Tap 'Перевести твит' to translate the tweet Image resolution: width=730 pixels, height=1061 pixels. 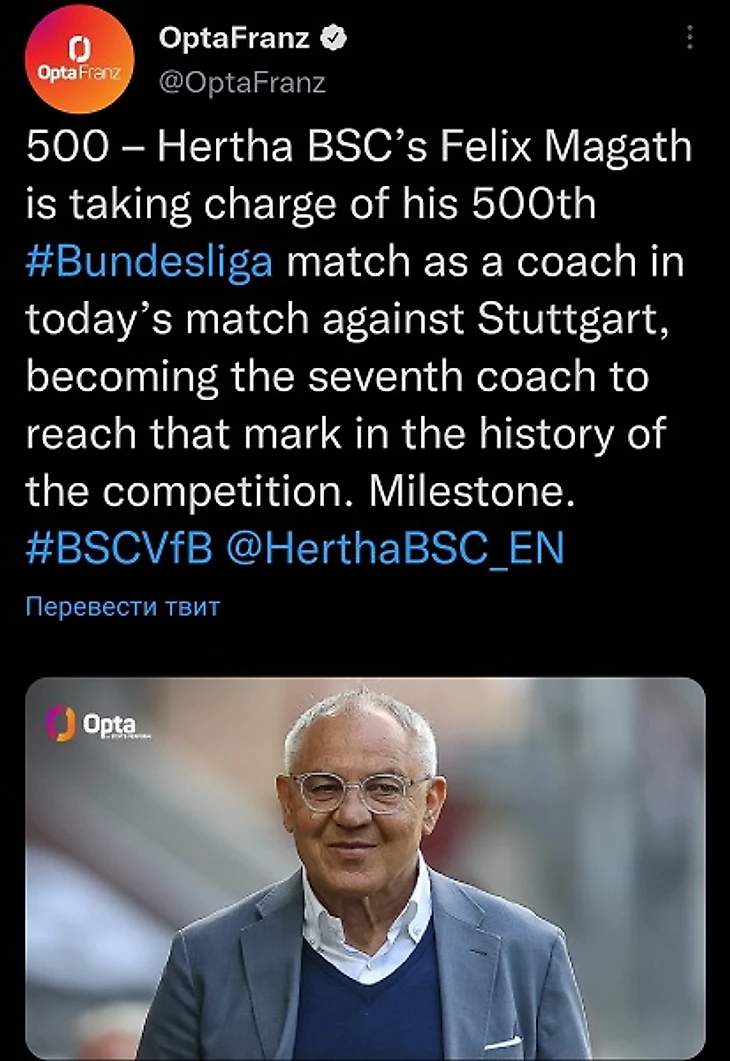[121, 606]
